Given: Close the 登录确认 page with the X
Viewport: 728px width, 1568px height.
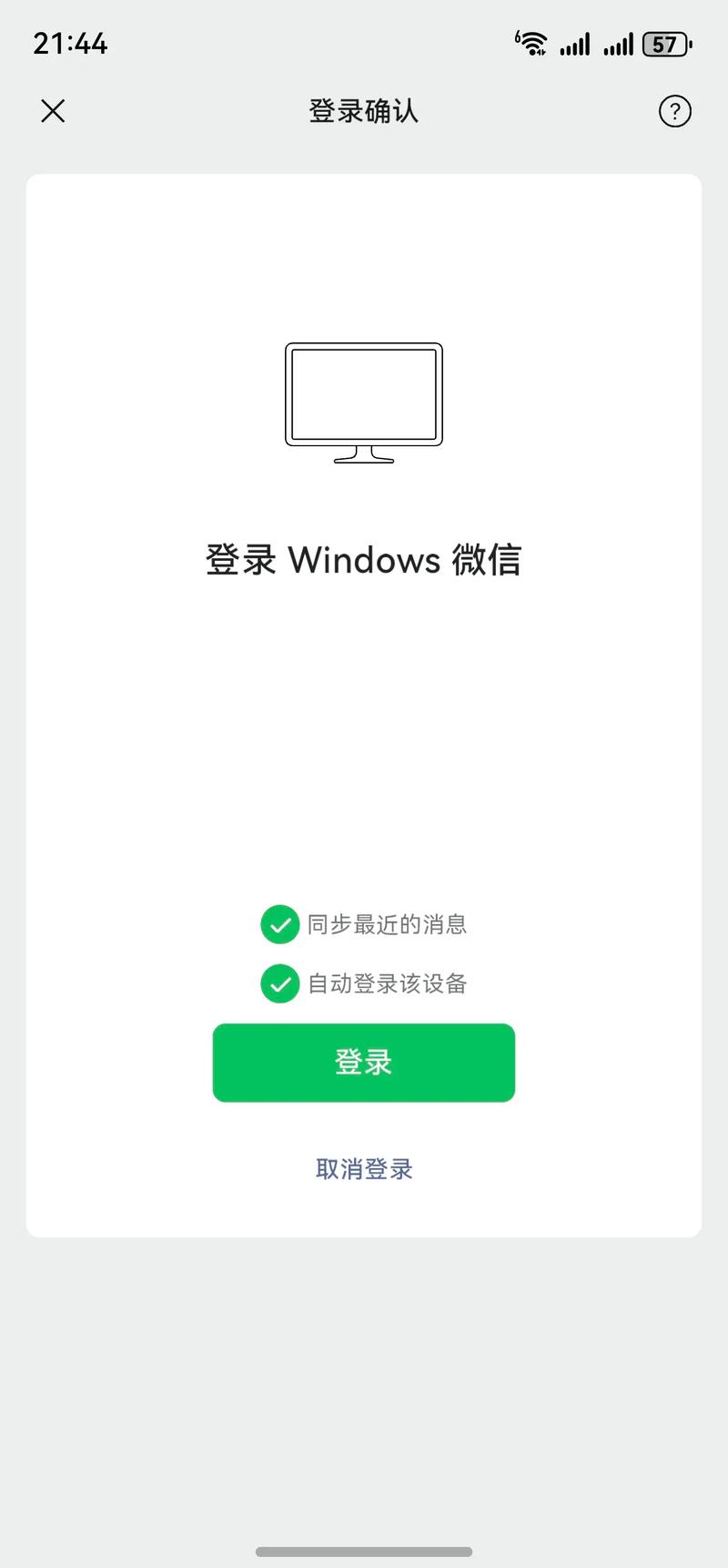Looking at the screenshot, I should [53, 110].
